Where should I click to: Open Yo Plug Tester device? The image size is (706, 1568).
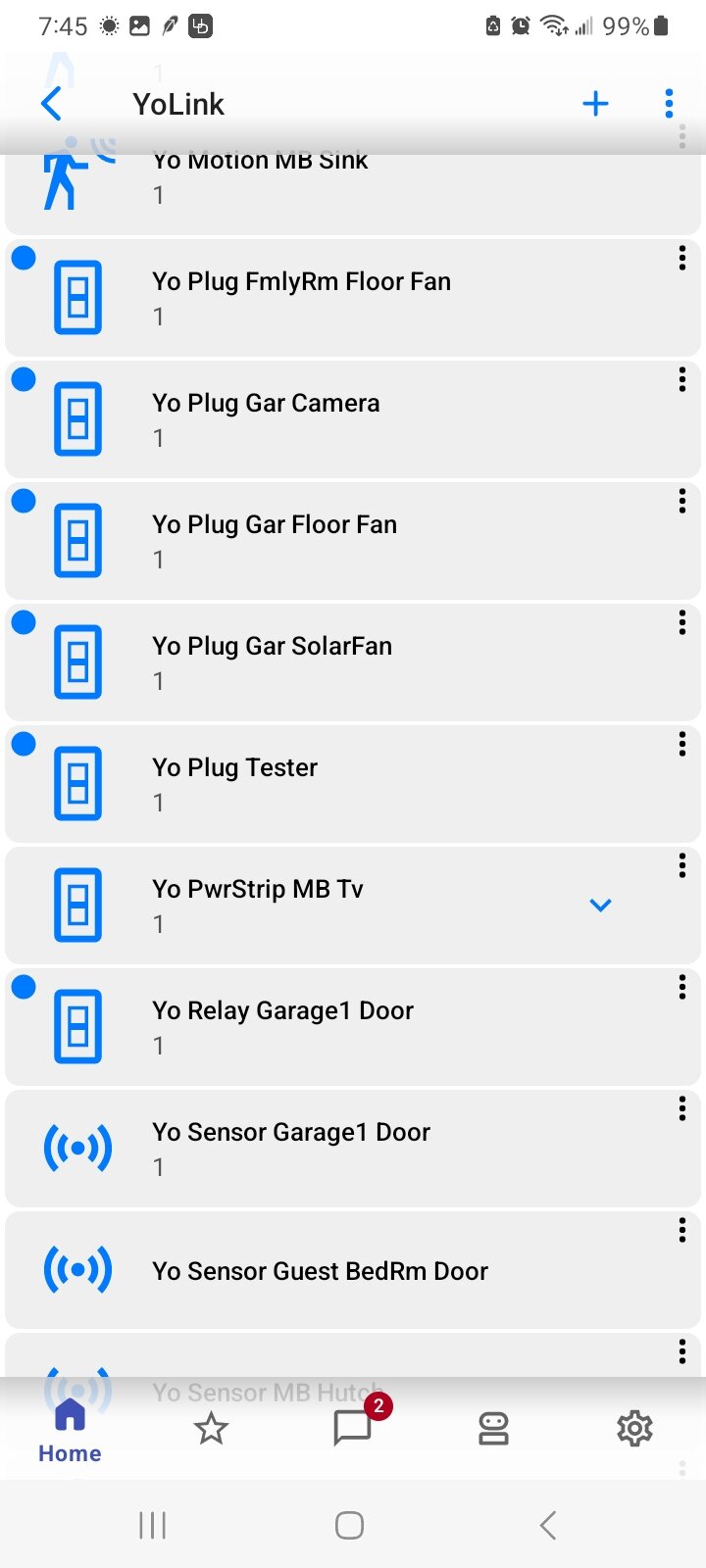353,784
